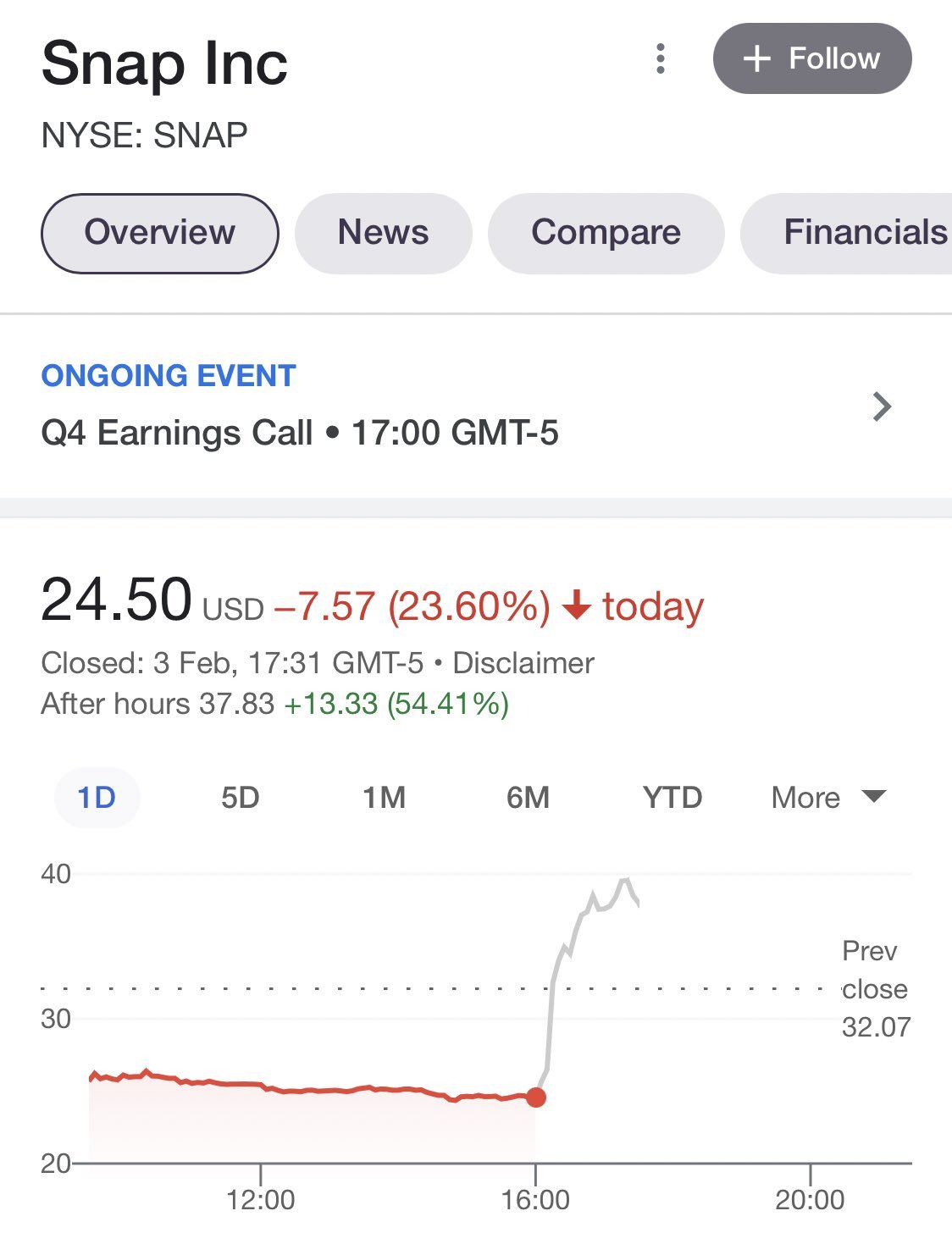The width and height of the screenshot is (952, 1244).
Task: Select the Overview chip
Action: 159,233
